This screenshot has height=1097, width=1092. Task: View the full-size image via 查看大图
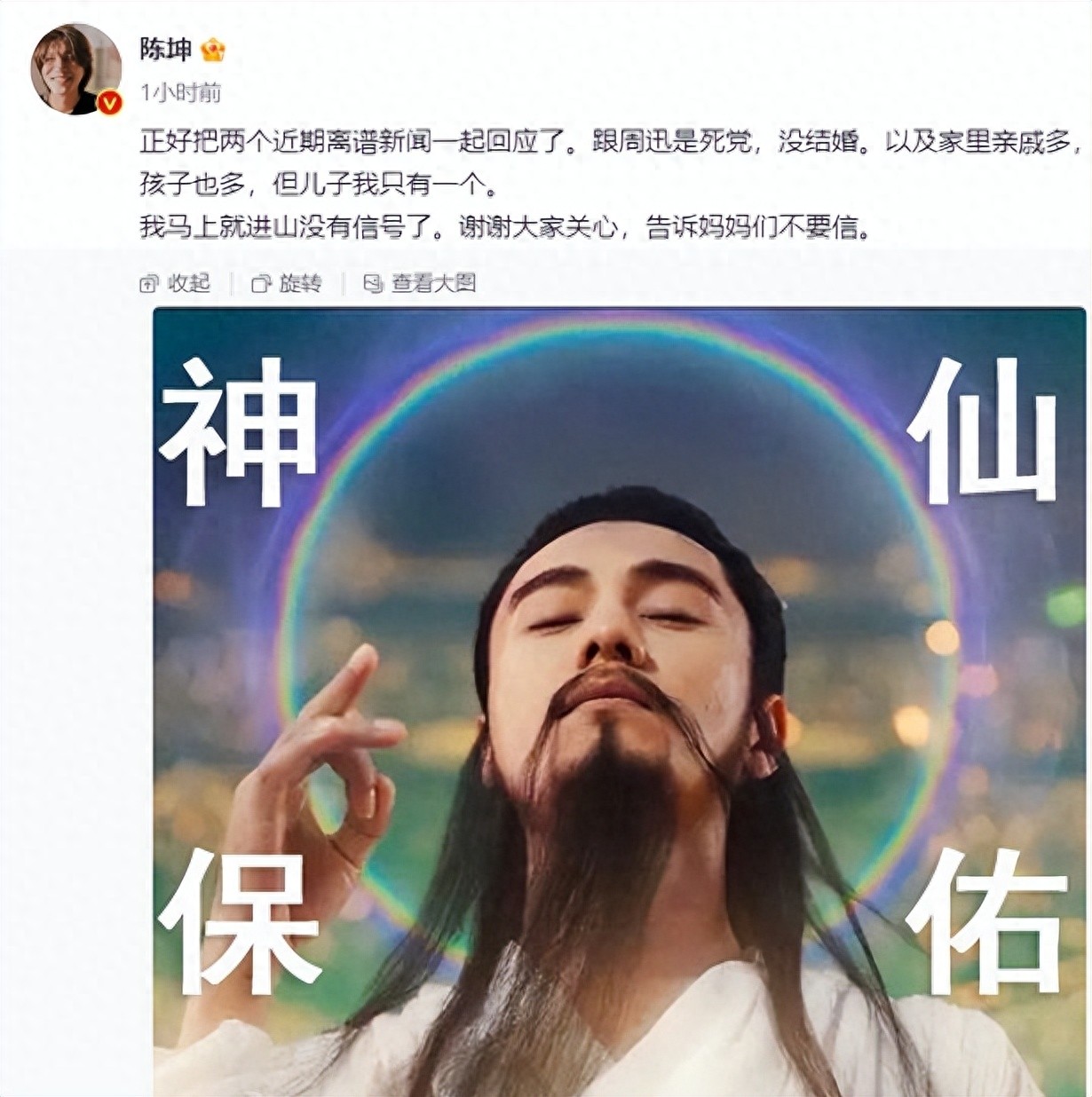pyautogui.click(x=421, y=283)
